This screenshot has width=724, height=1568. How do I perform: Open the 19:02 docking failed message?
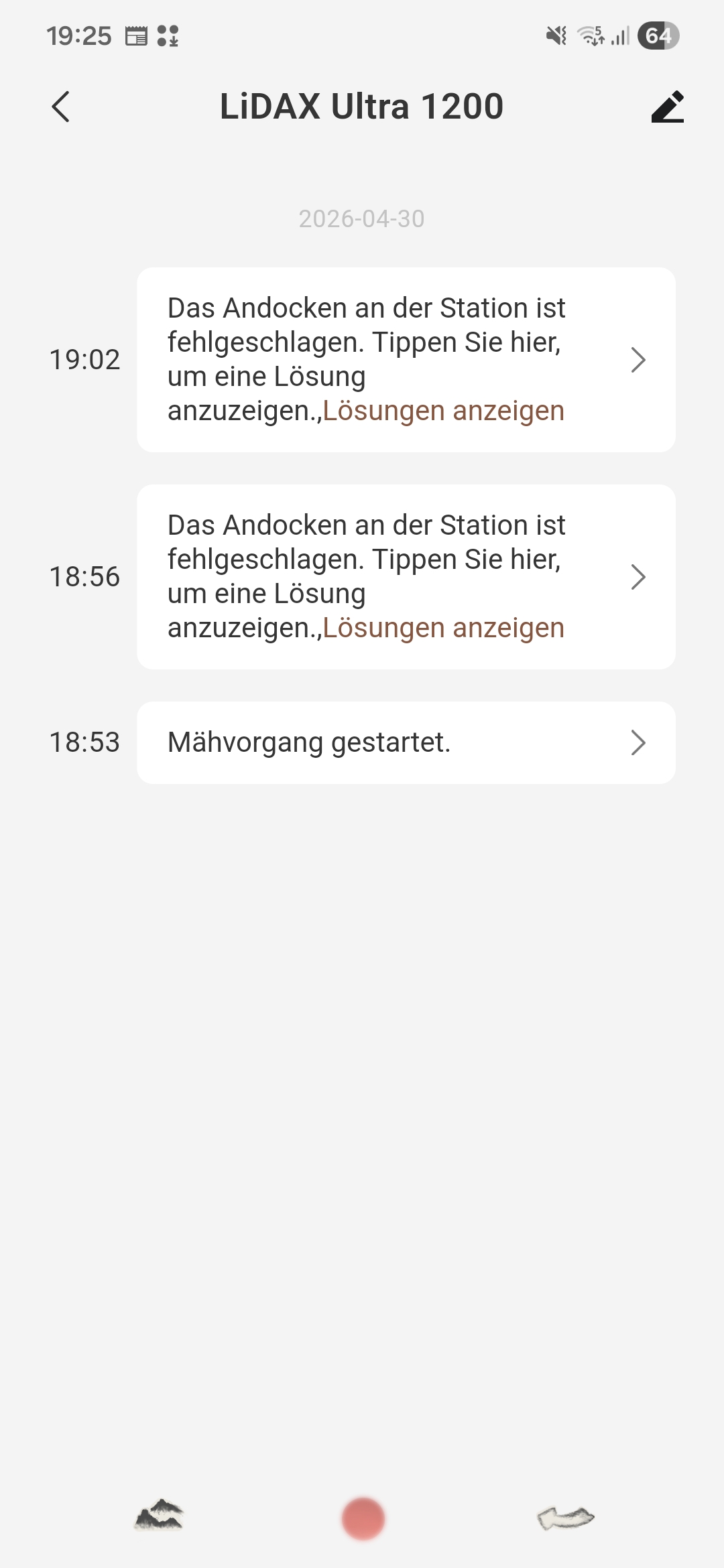(x=406, y=360)
